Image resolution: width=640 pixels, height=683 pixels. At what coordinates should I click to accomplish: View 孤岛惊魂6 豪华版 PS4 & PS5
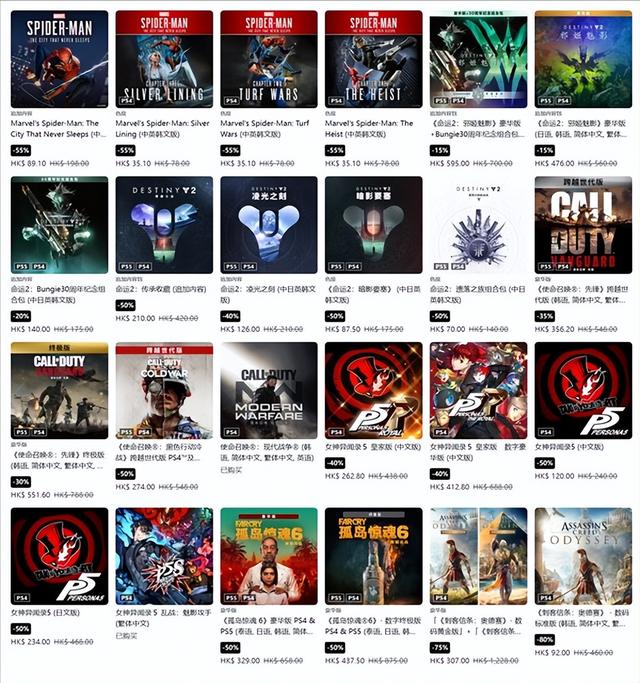(x=269, y=557)
